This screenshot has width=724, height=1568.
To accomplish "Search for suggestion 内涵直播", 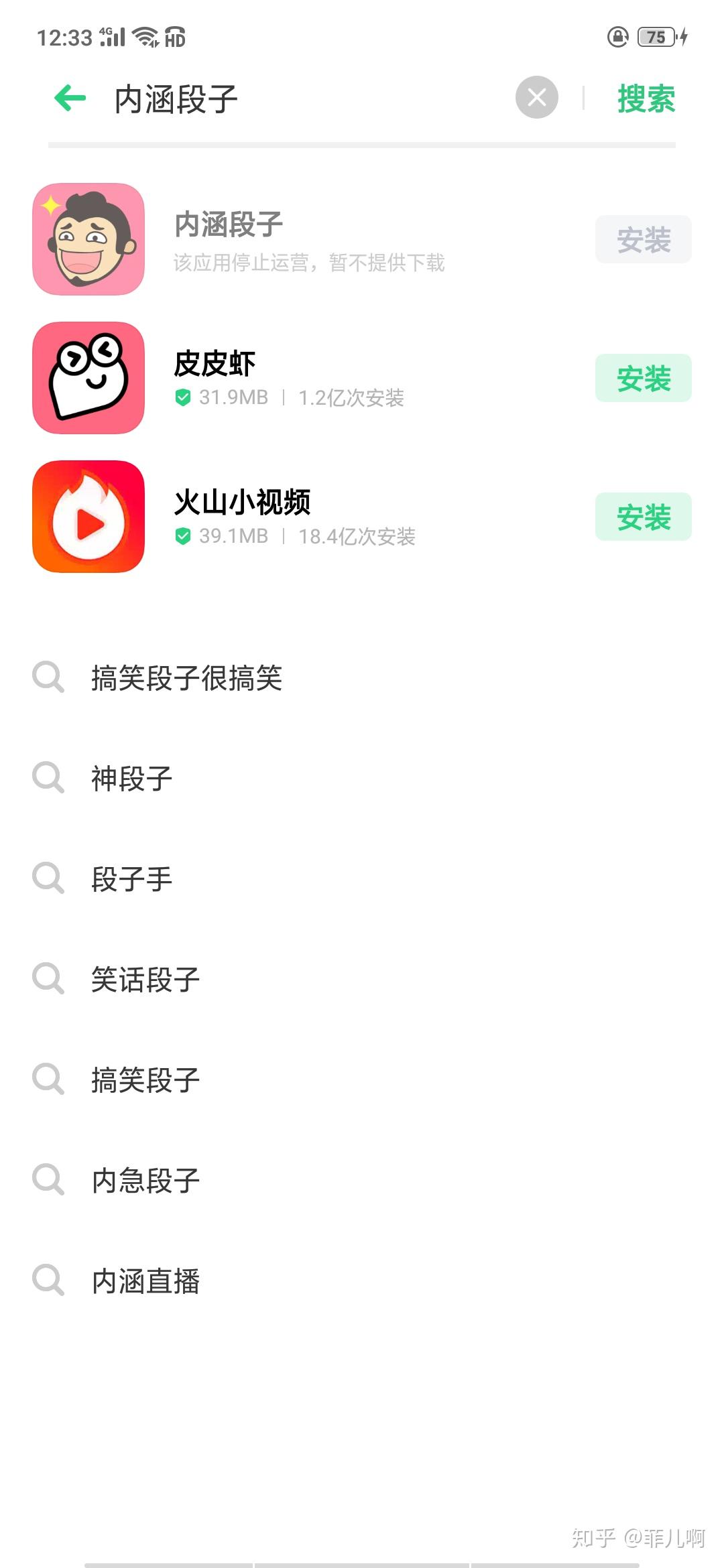I will pyautogui.click(x=145, y=1281).
